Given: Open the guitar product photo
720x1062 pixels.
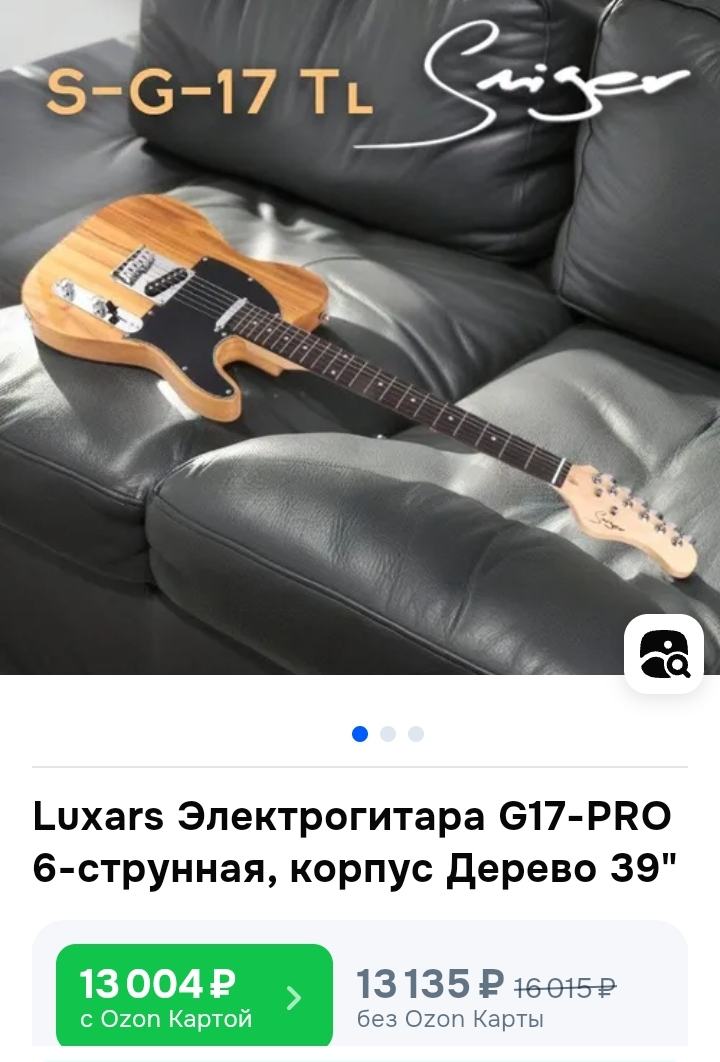Looking at the screenshot, I should tap(360, 340).
